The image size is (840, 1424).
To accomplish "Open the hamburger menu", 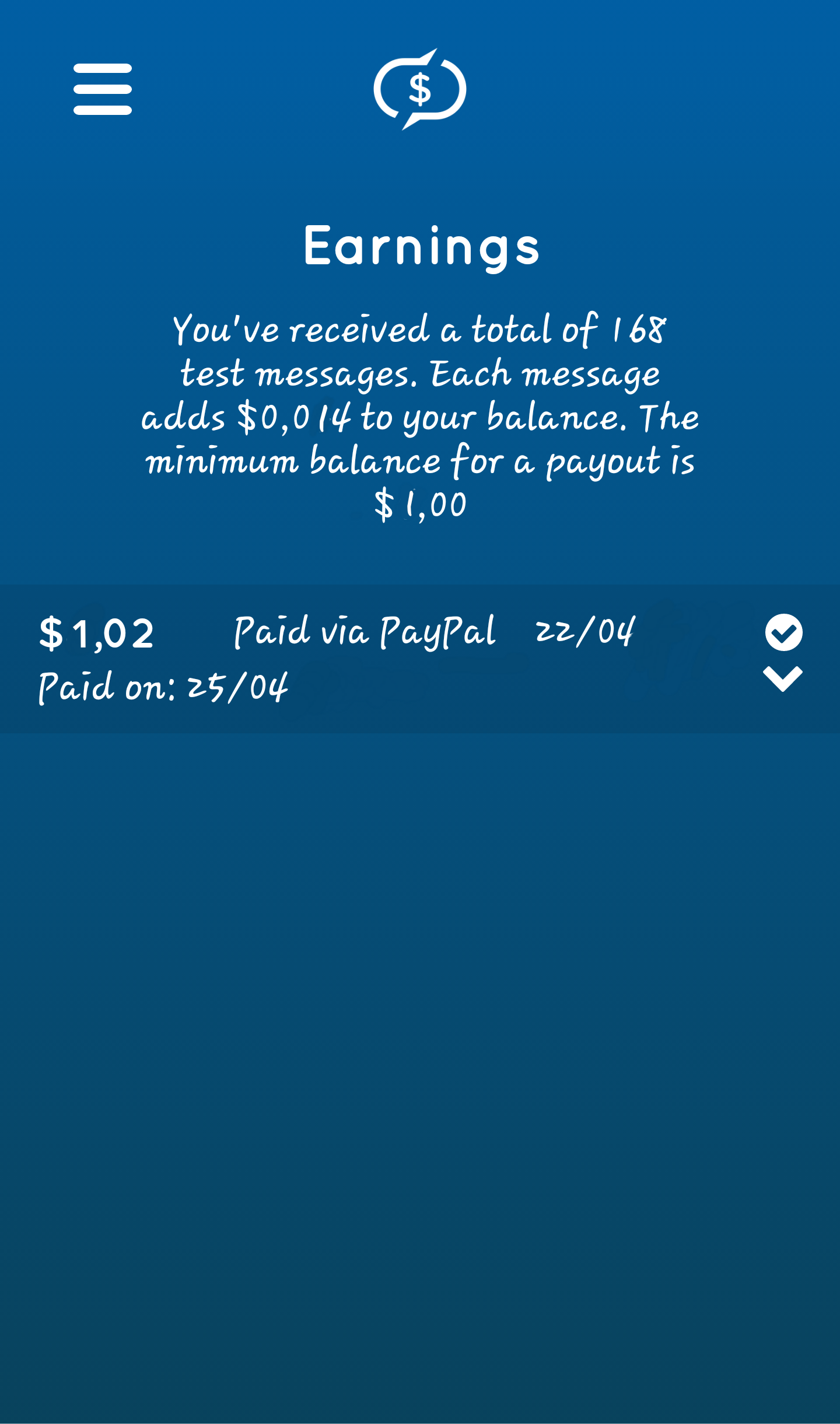I will pos(103,89).
